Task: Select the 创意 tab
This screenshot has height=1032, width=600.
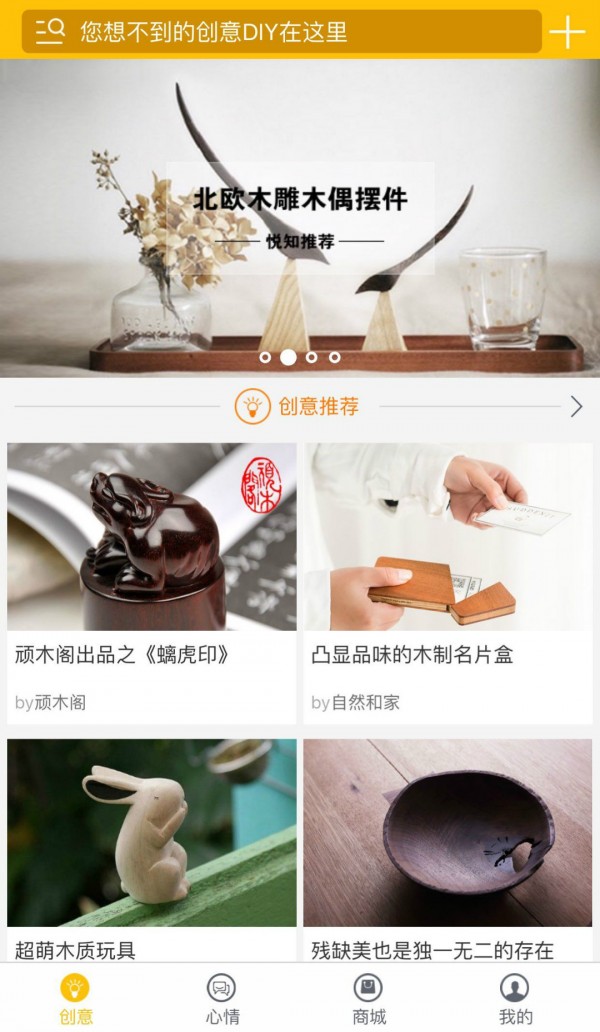Action: point(76,998)
